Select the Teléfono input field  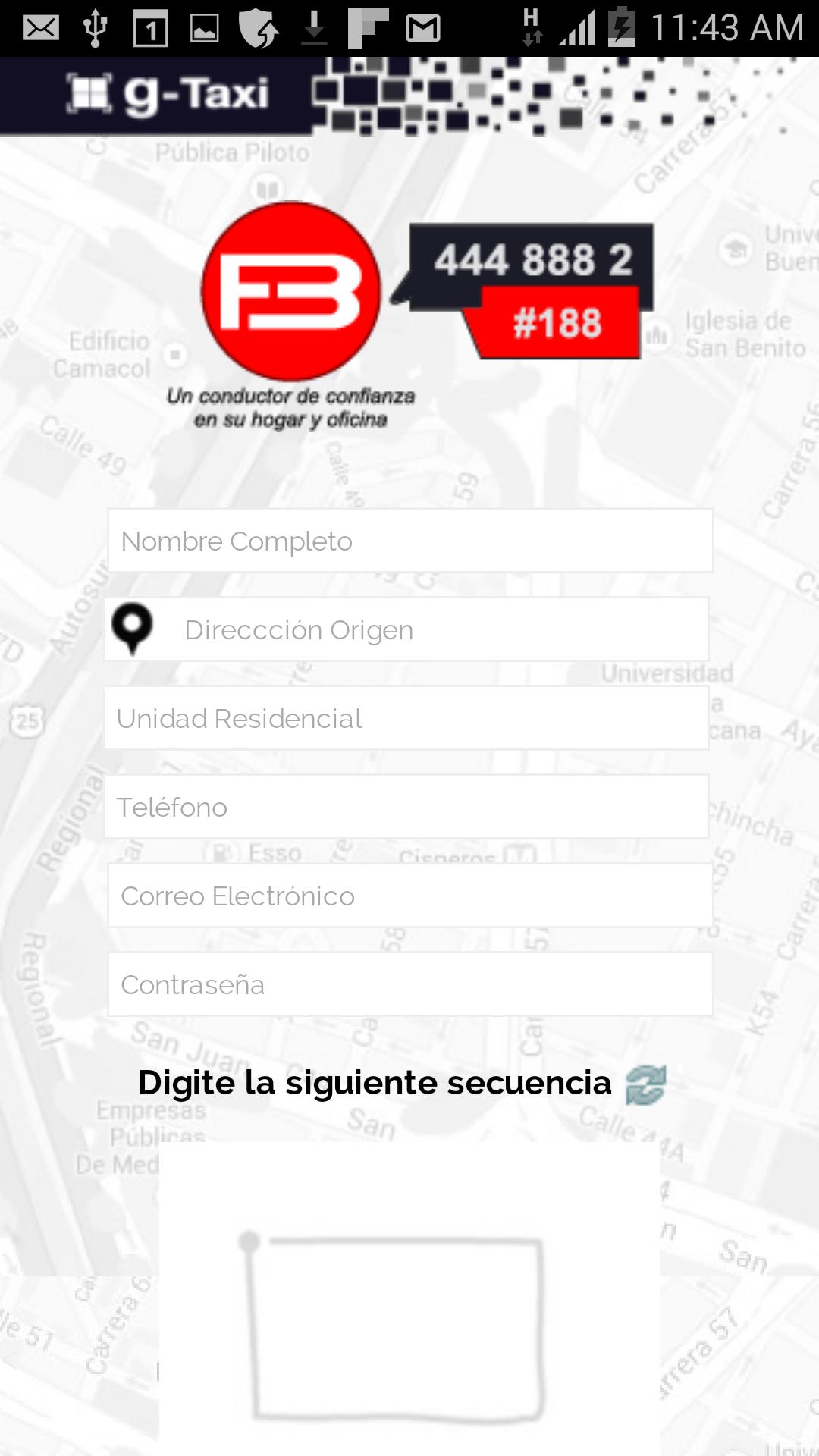[x=409, y=807]
